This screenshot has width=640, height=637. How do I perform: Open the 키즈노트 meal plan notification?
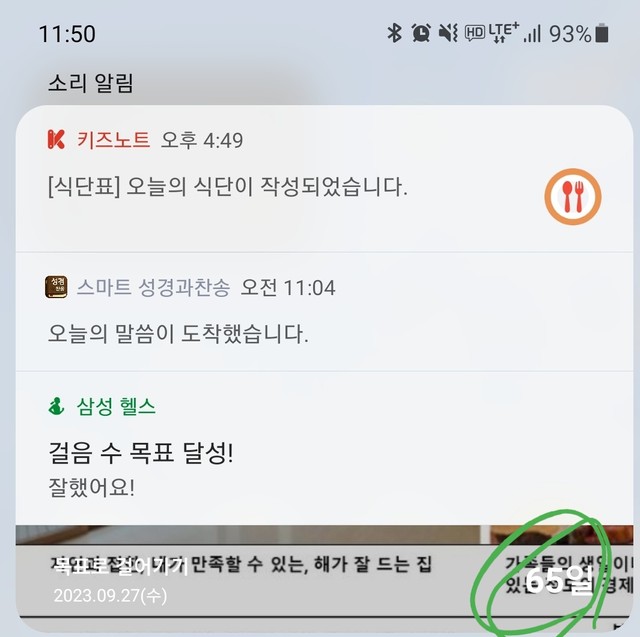[228, 188]
